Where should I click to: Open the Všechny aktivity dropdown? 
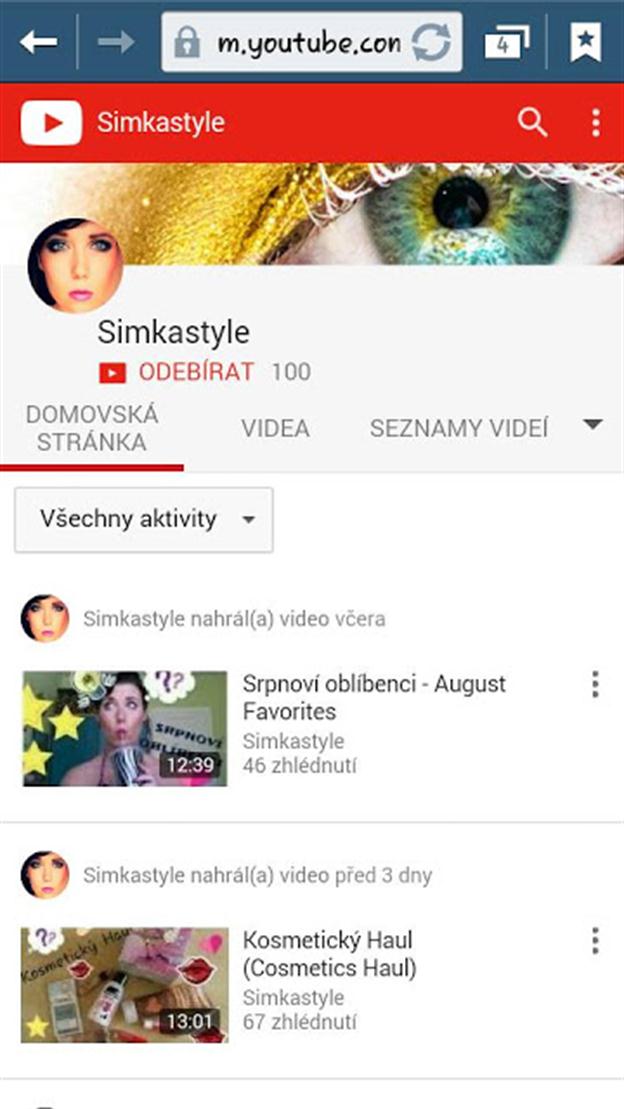pos(144,519)
